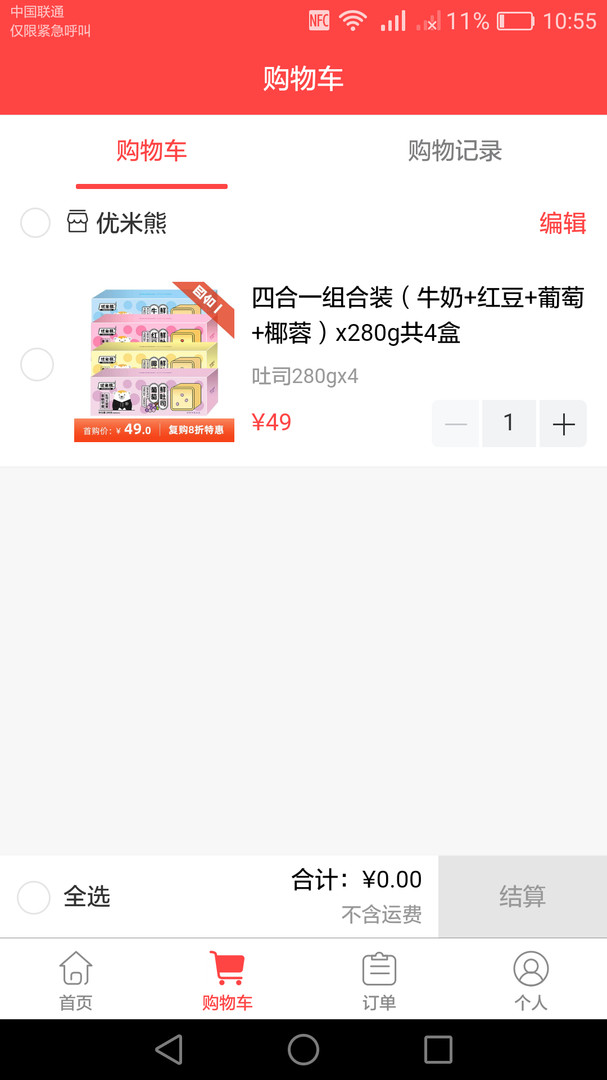
Task: Increase the item quantity with plus
Action: (564, 424)
